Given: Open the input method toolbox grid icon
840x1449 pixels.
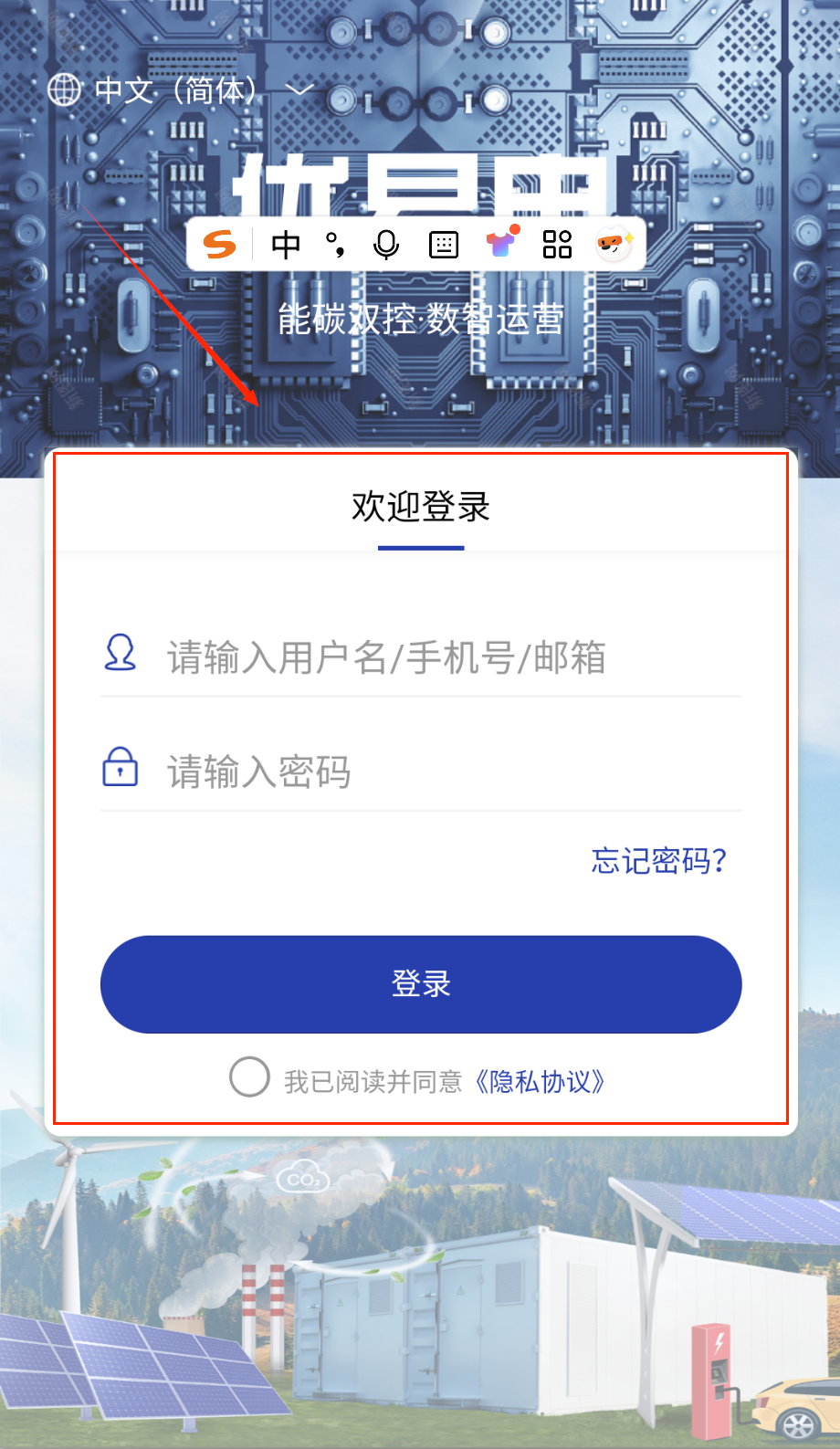Looking at the screenshot, I should tap(557, 245).
